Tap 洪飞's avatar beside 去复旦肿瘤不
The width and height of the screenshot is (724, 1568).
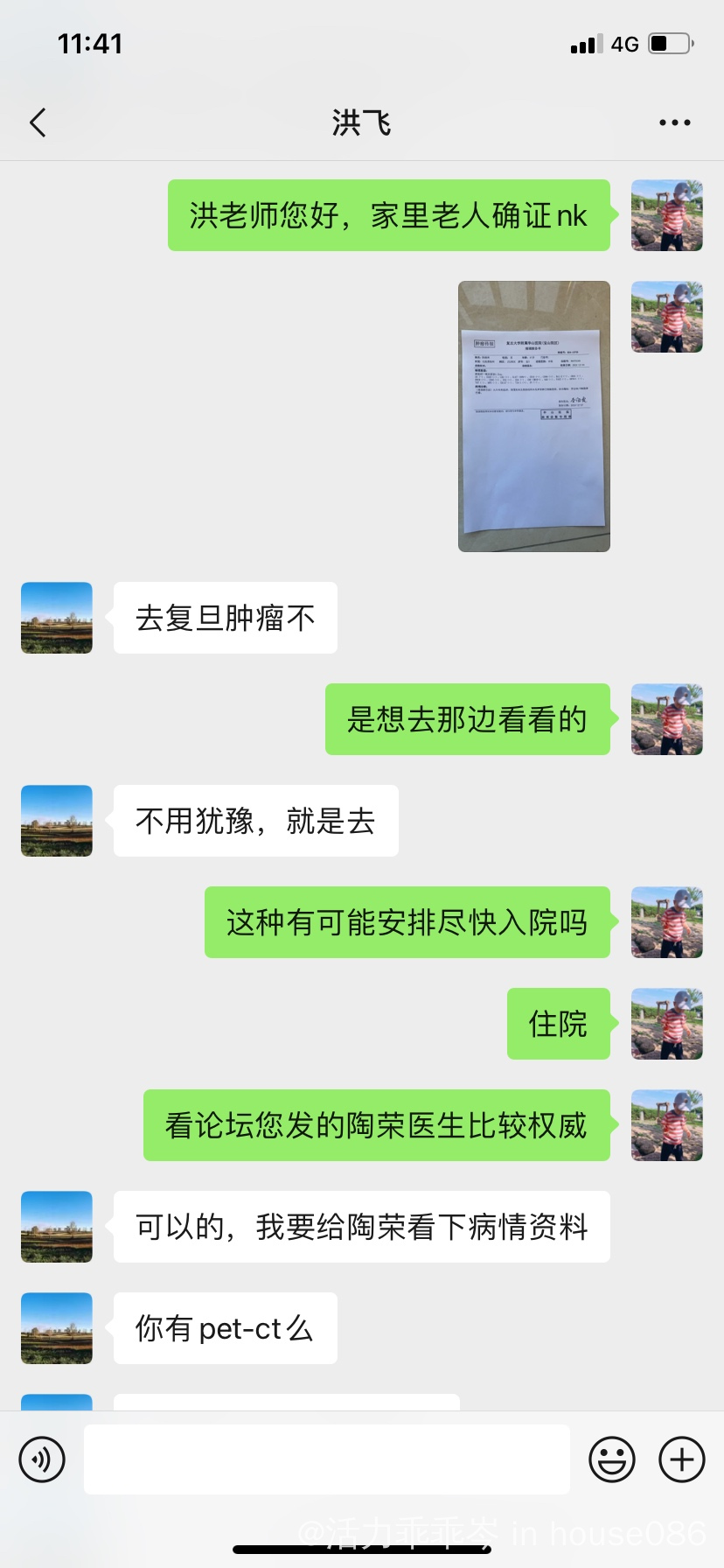(57, 618)
